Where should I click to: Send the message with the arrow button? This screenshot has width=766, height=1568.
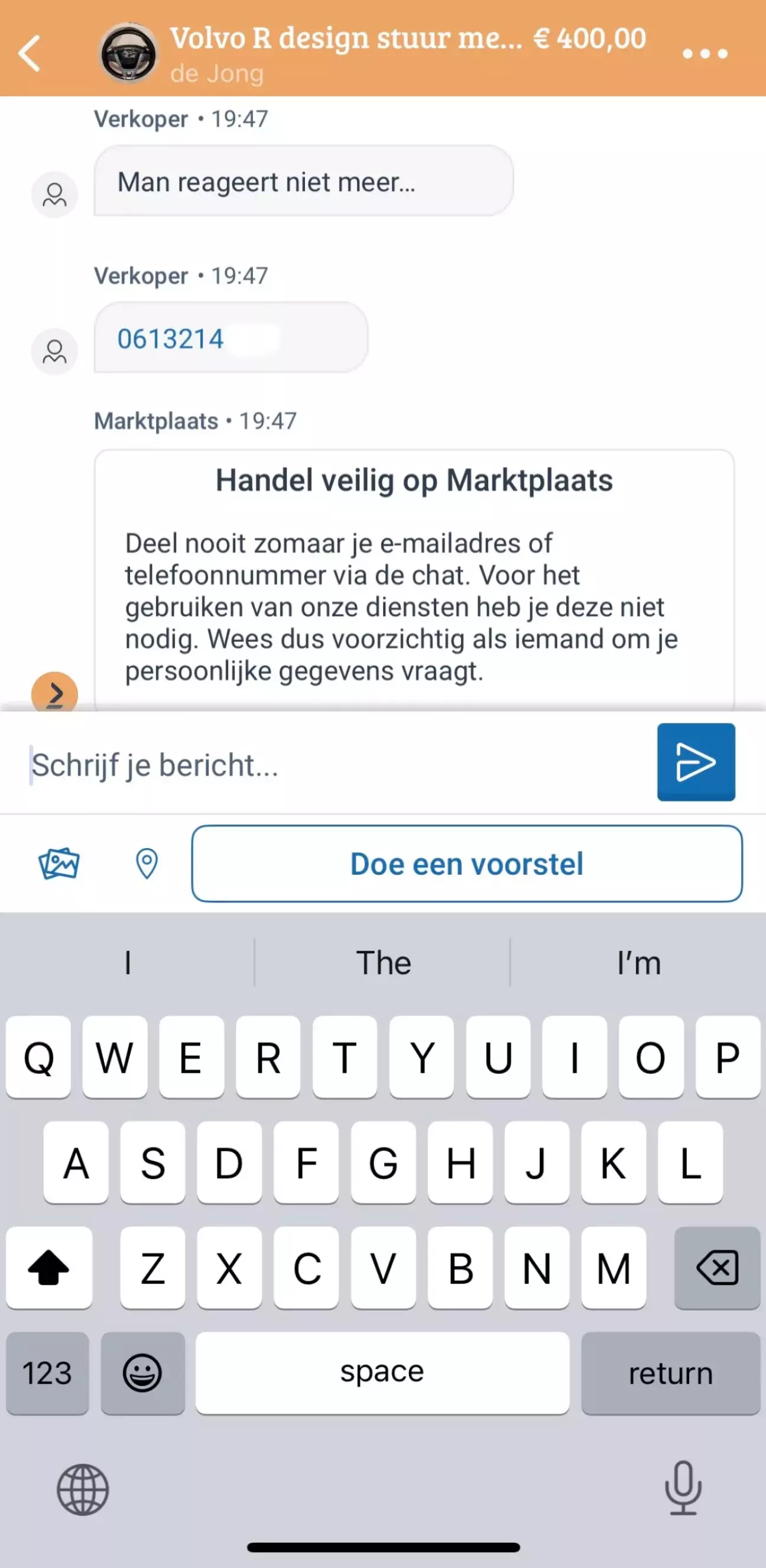pyautogui.click(x=695, y=761)
